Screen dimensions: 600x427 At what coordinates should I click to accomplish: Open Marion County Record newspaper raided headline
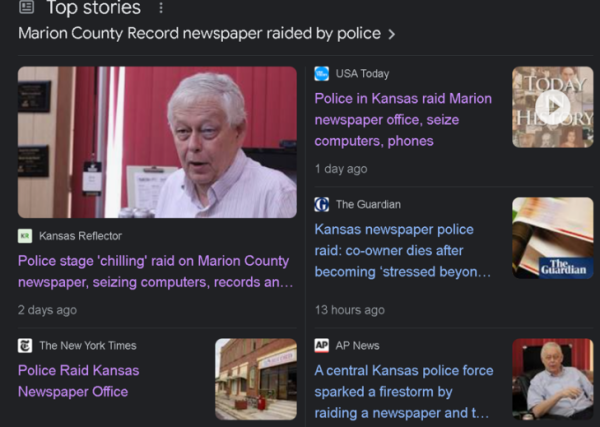click(206, 34)
